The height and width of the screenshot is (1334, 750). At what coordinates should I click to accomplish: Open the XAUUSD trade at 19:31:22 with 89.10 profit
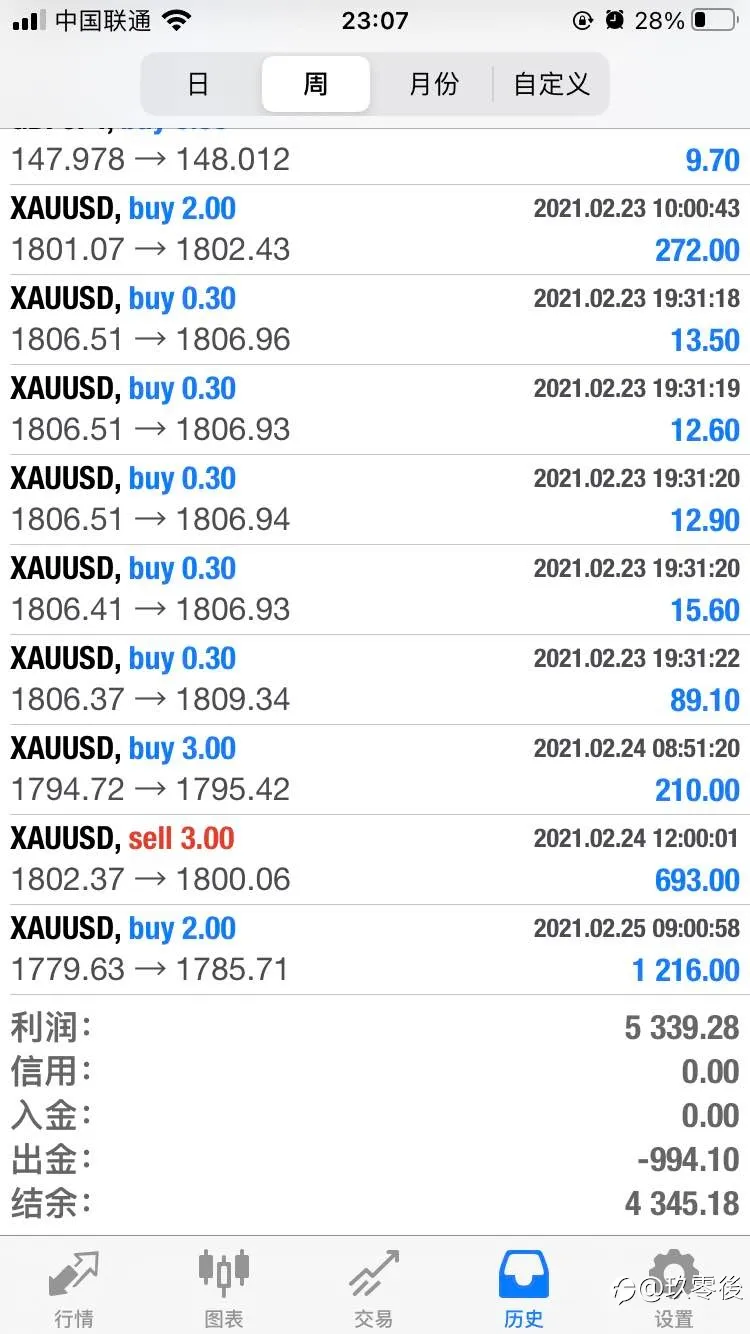tap(375, 680)
